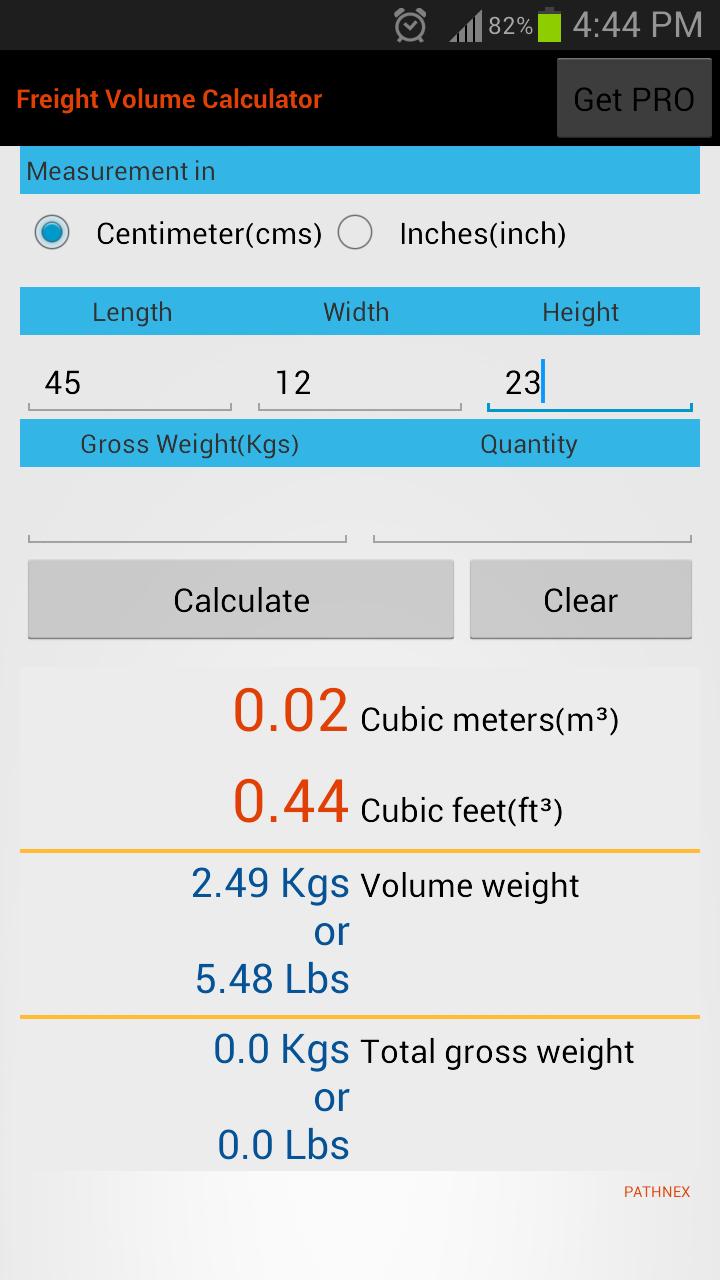Image resolution: width=720 pixels, height=1280 pixels.
Task: Tap the Calculate button
Action: coord(240,600)
